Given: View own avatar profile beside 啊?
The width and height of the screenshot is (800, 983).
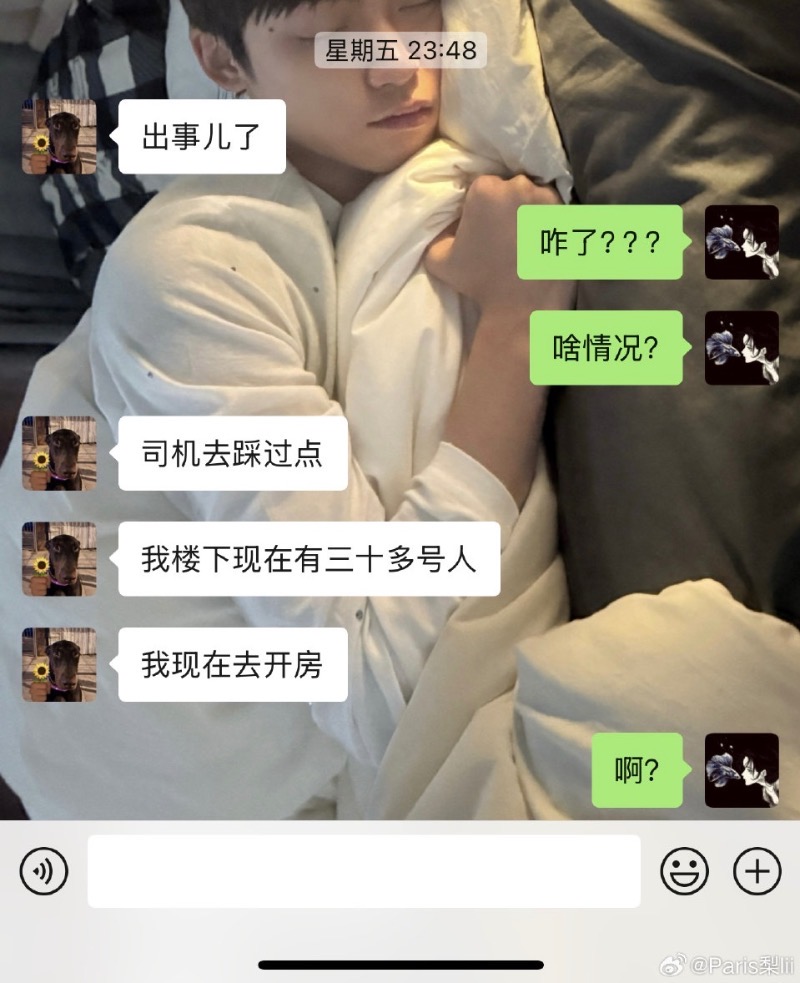Looking at the screenshot, I should tap(742, 770).
